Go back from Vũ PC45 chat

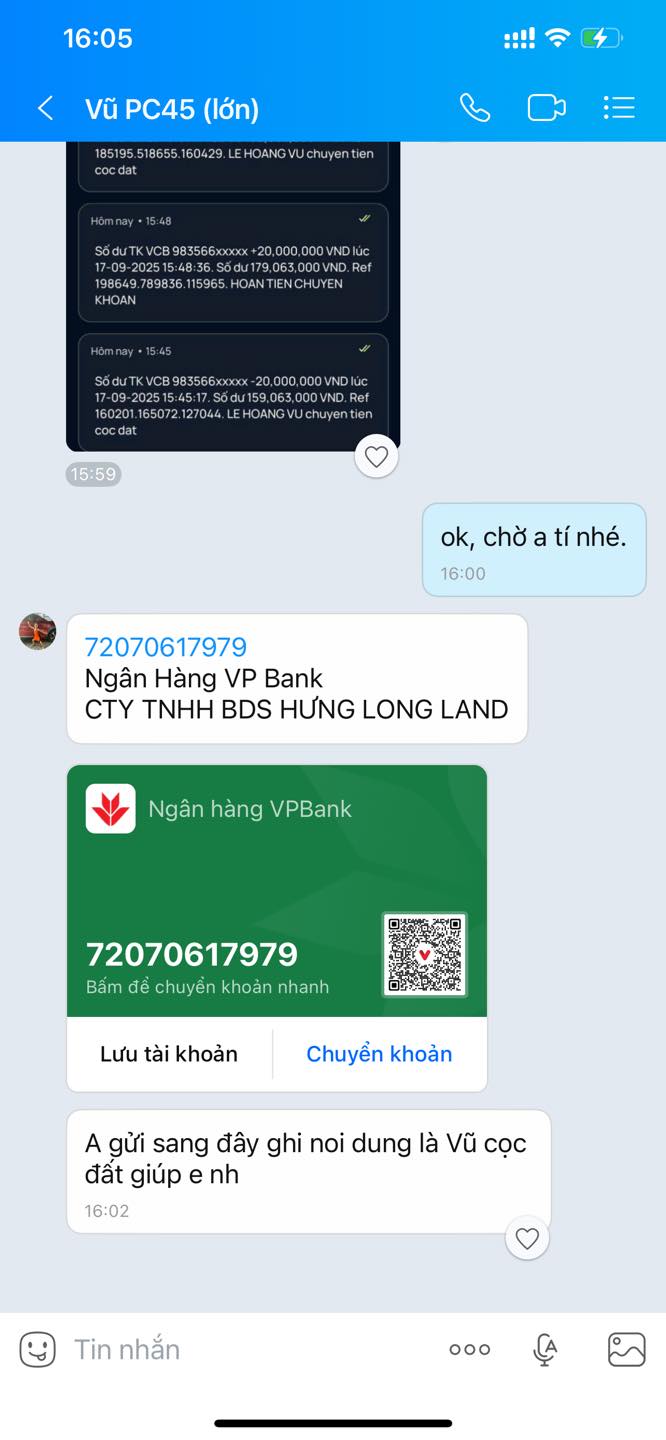click(45, 108)
